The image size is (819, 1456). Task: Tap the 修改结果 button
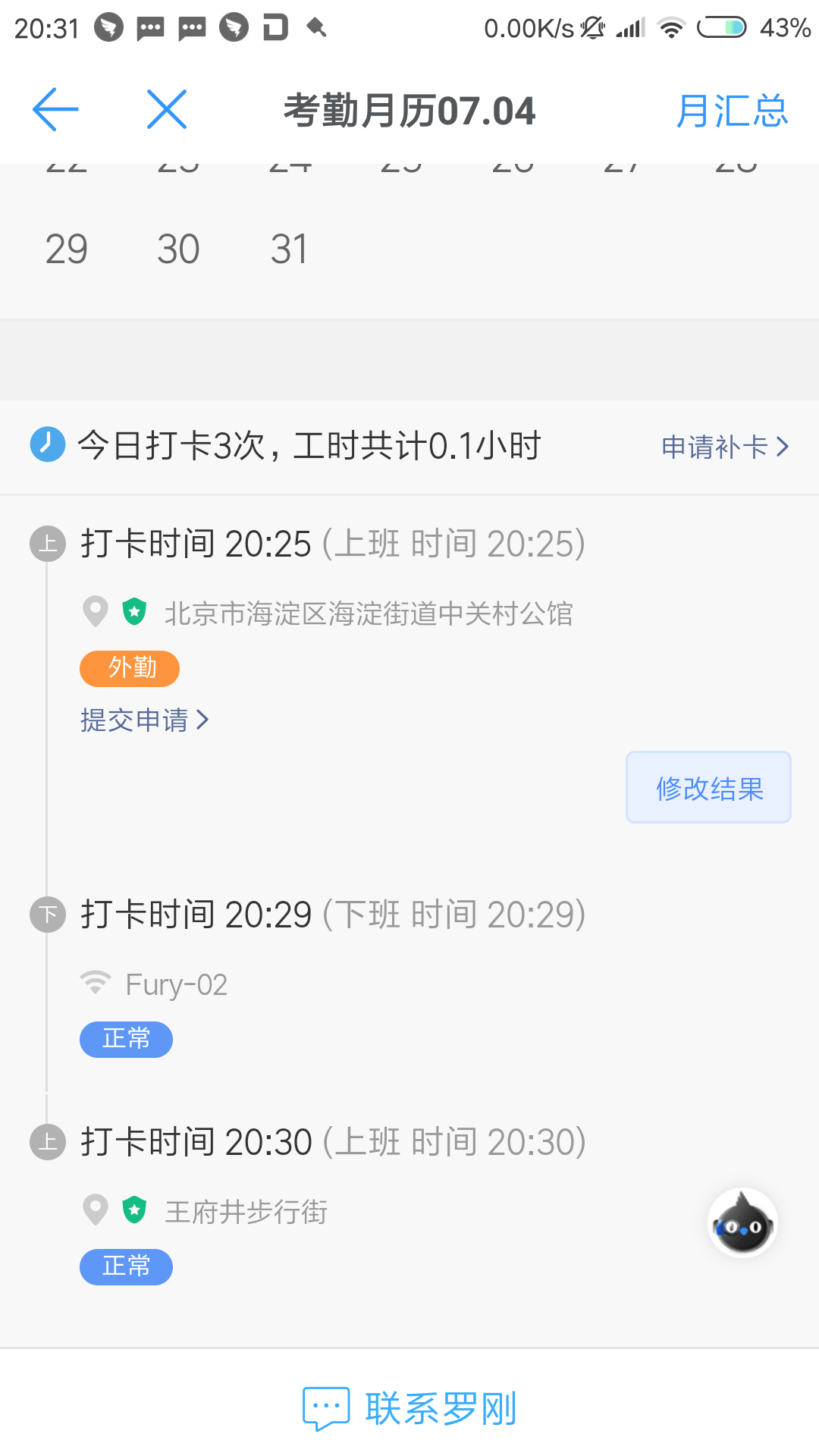708,788
